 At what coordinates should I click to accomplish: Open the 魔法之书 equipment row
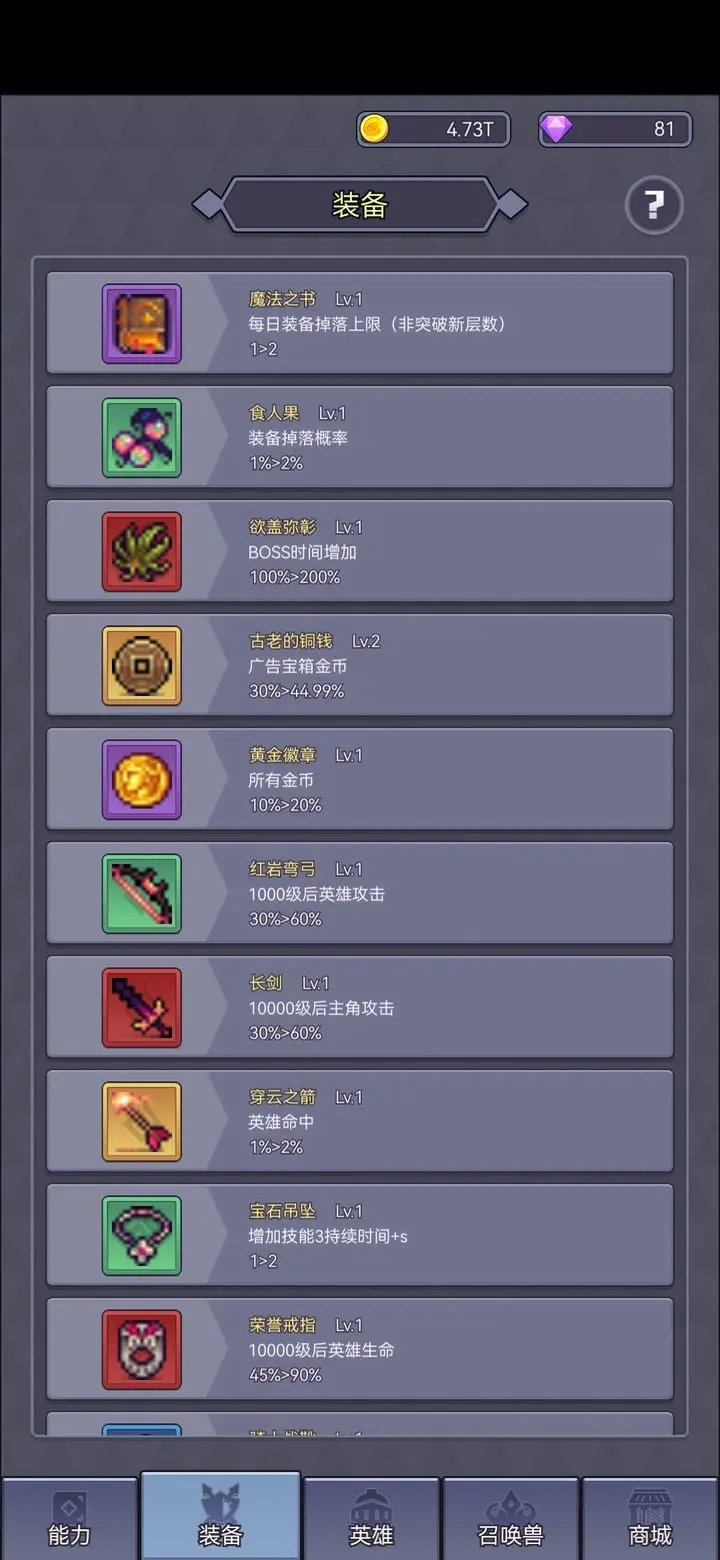(360, 323)
